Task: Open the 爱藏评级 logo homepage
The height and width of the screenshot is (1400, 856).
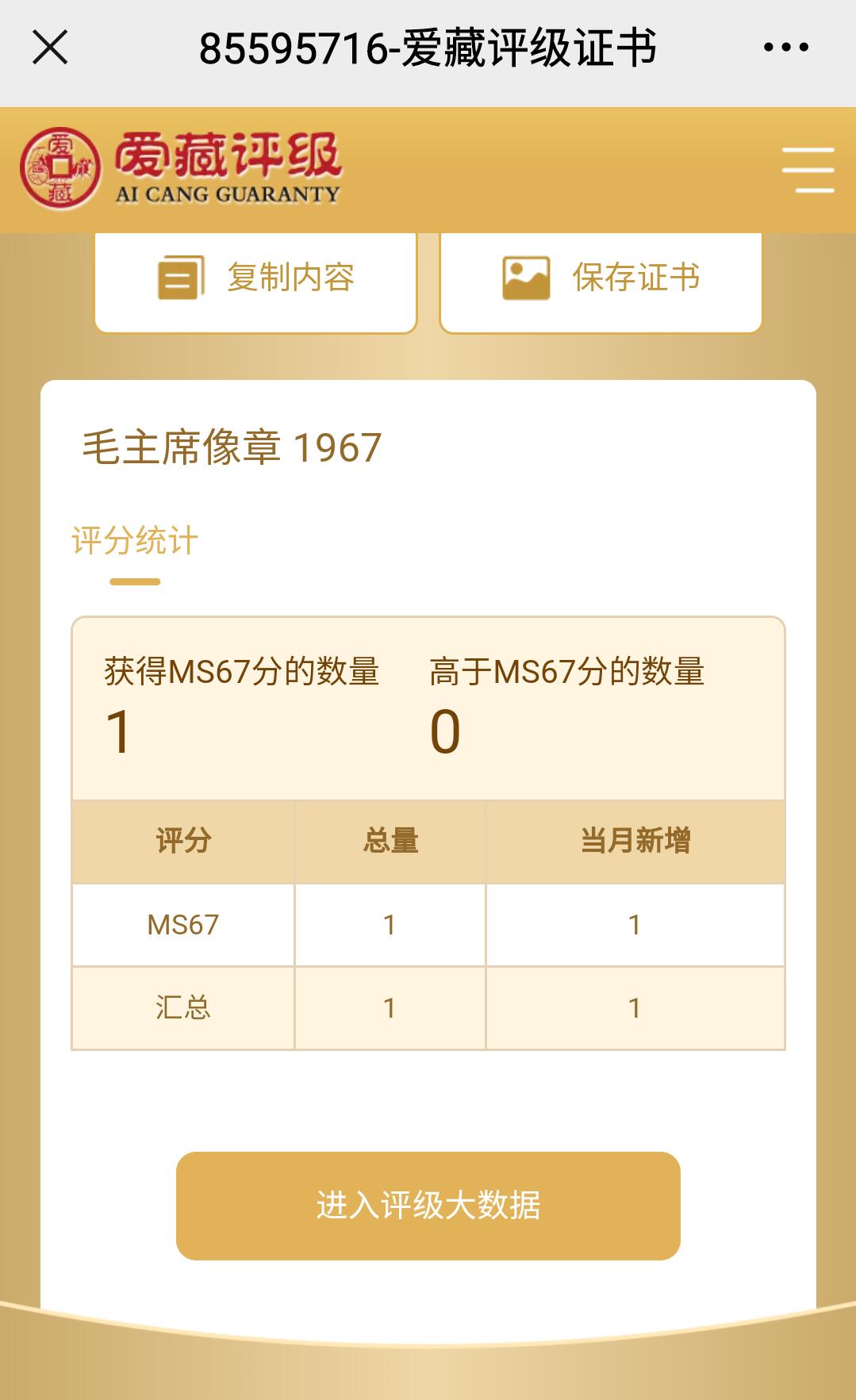Action: coord(181,169)
